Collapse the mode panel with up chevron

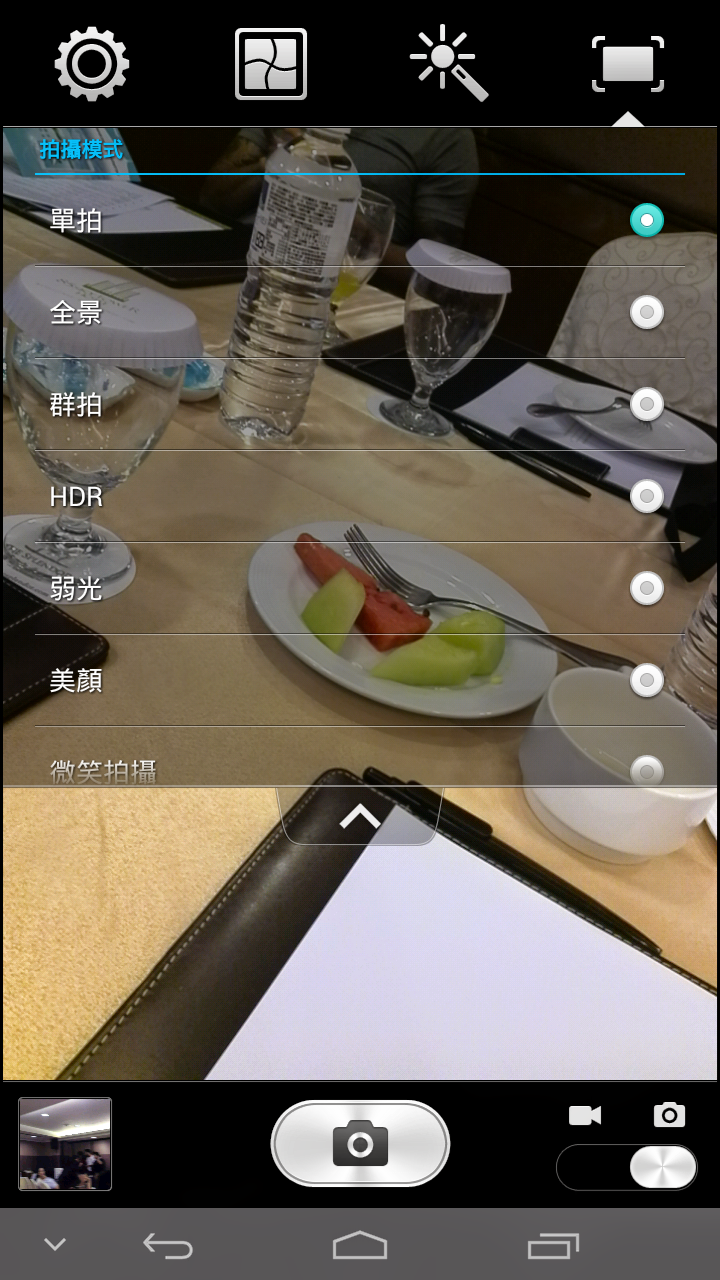pyautogui.click(x=360, y=817)
